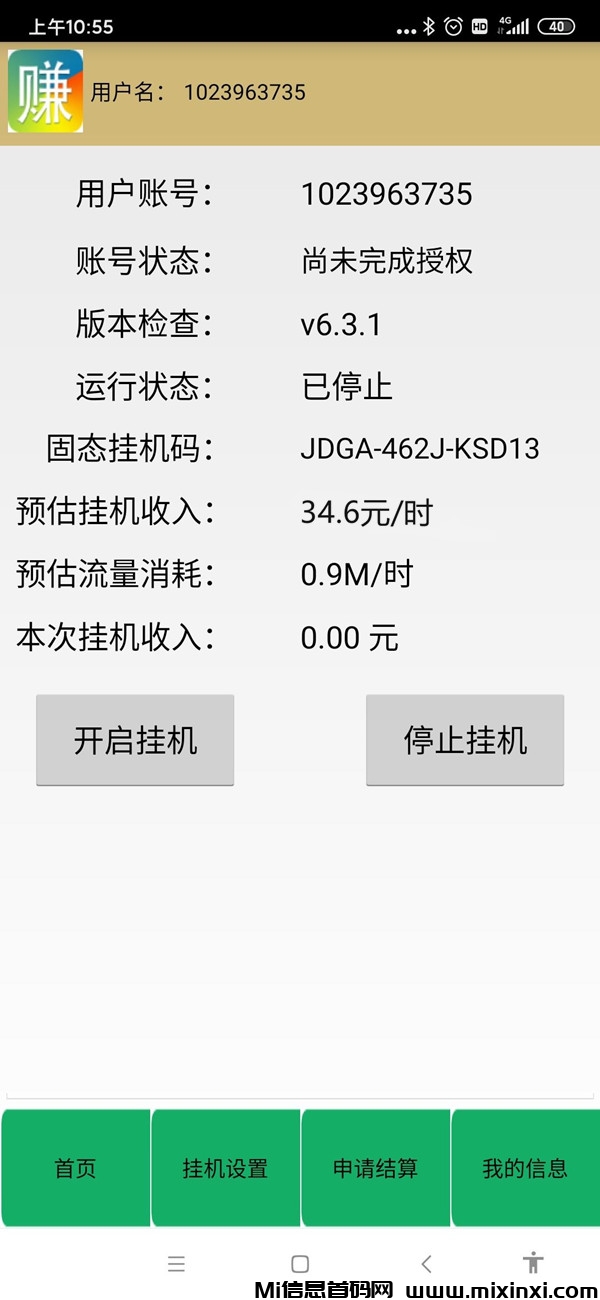This screenshot has width=600, height=1300.
Task: Tap the system home button
Action: [300, 1263]
